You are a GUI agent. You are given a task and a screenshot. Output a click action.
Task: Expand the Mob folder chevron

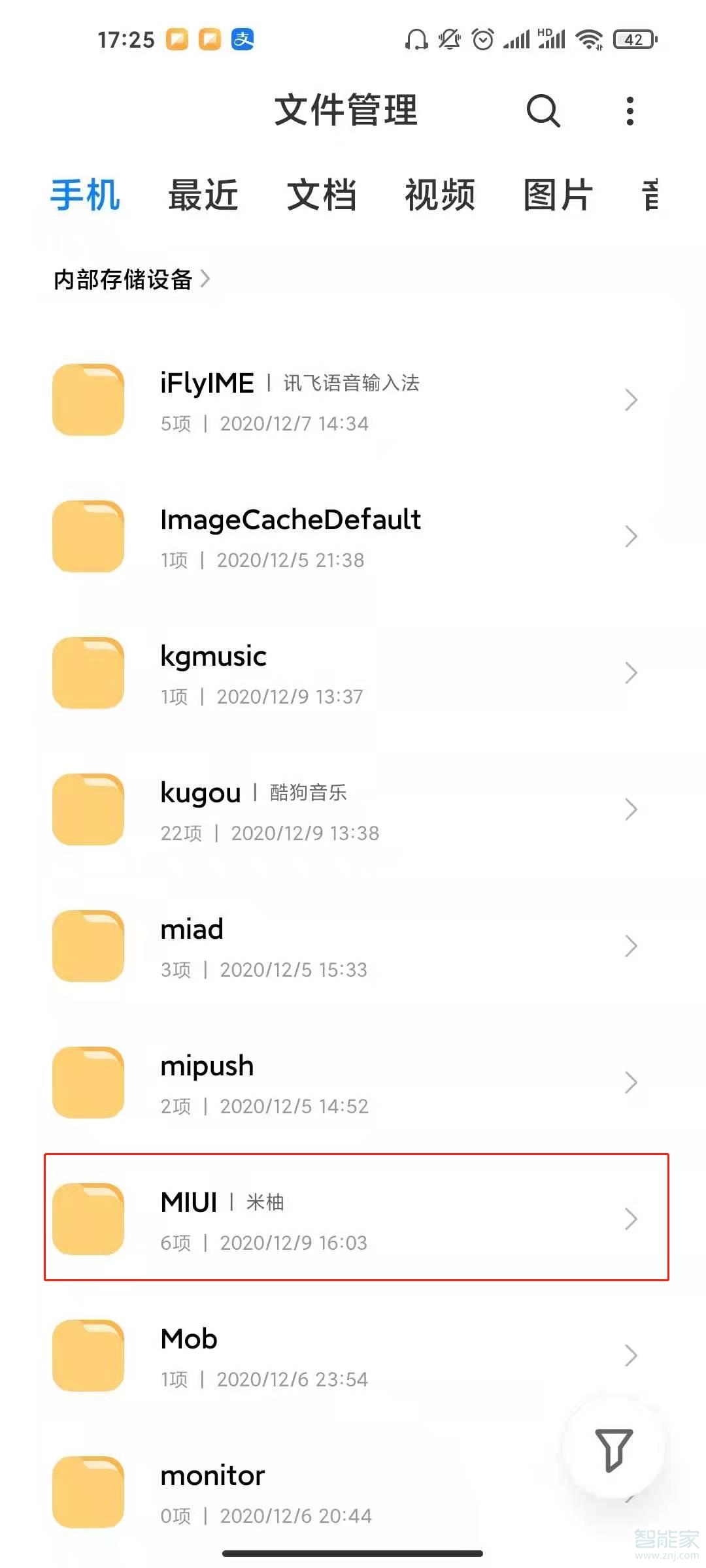[631, 1355]
